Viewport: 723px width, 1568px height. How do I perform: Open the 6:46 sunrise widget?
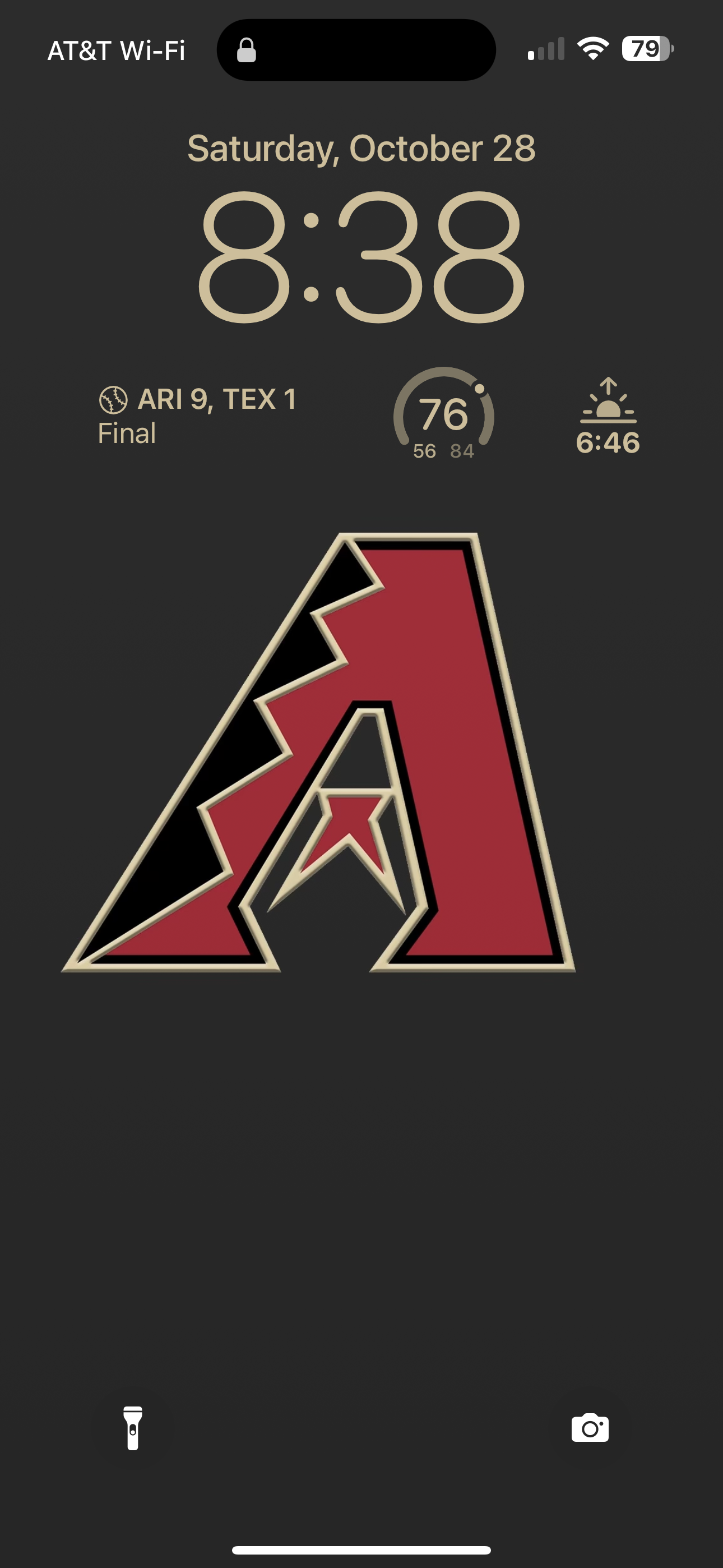click(x=608, y=417)
